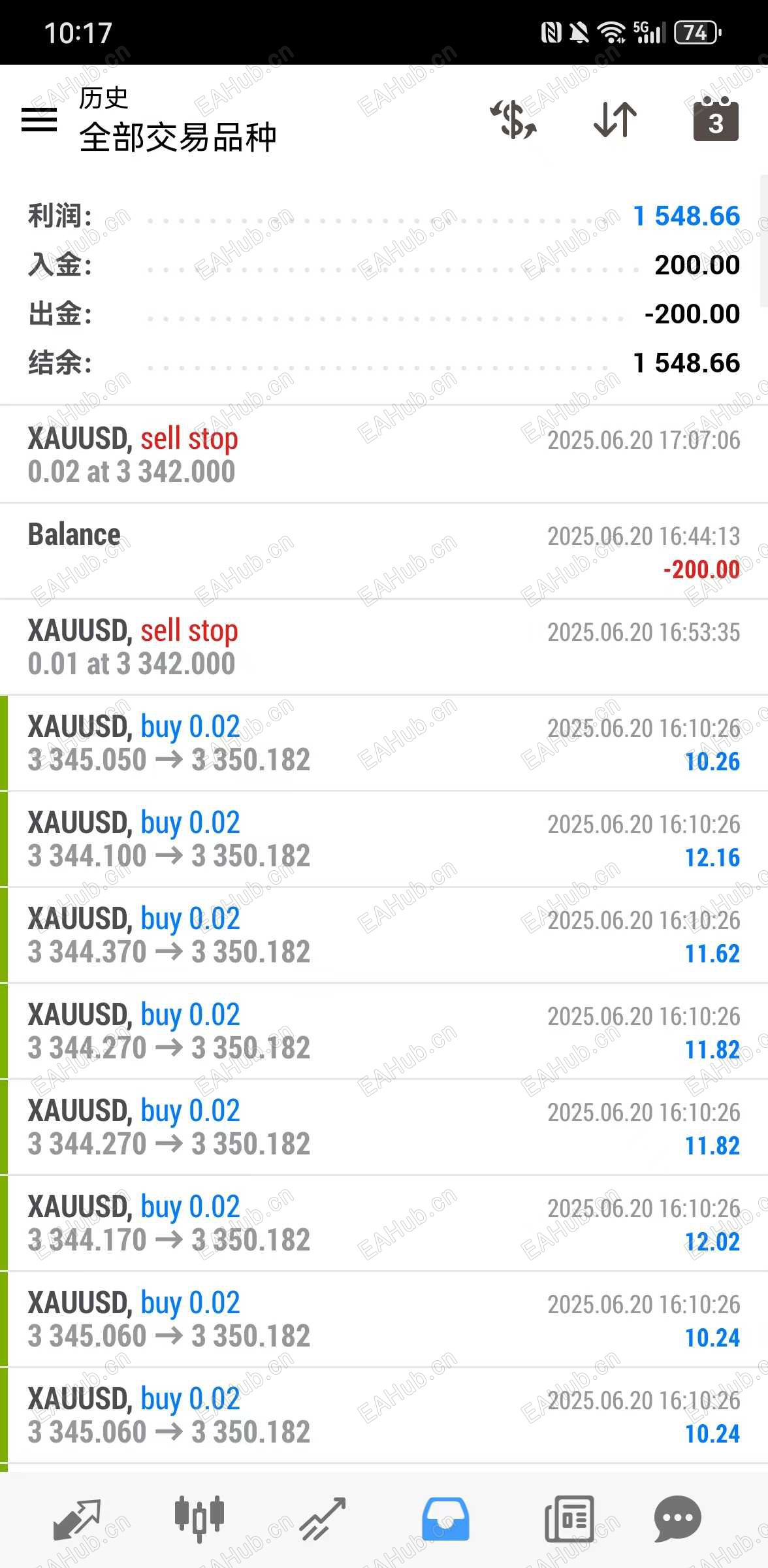
Task: Select the History inbox tab
Action: 445,1519
